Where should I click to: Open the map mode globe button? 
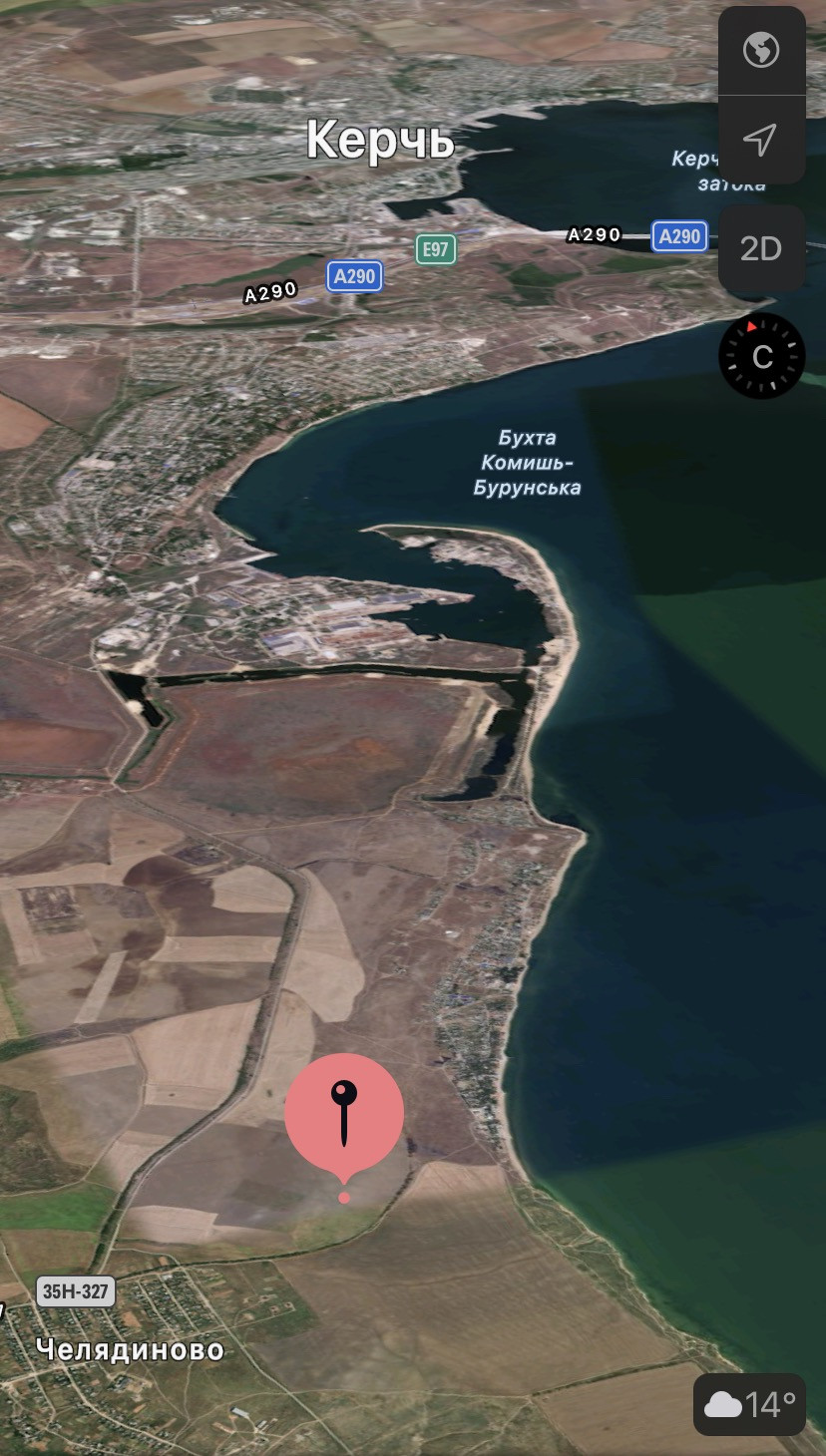click(x=761, y=50)
